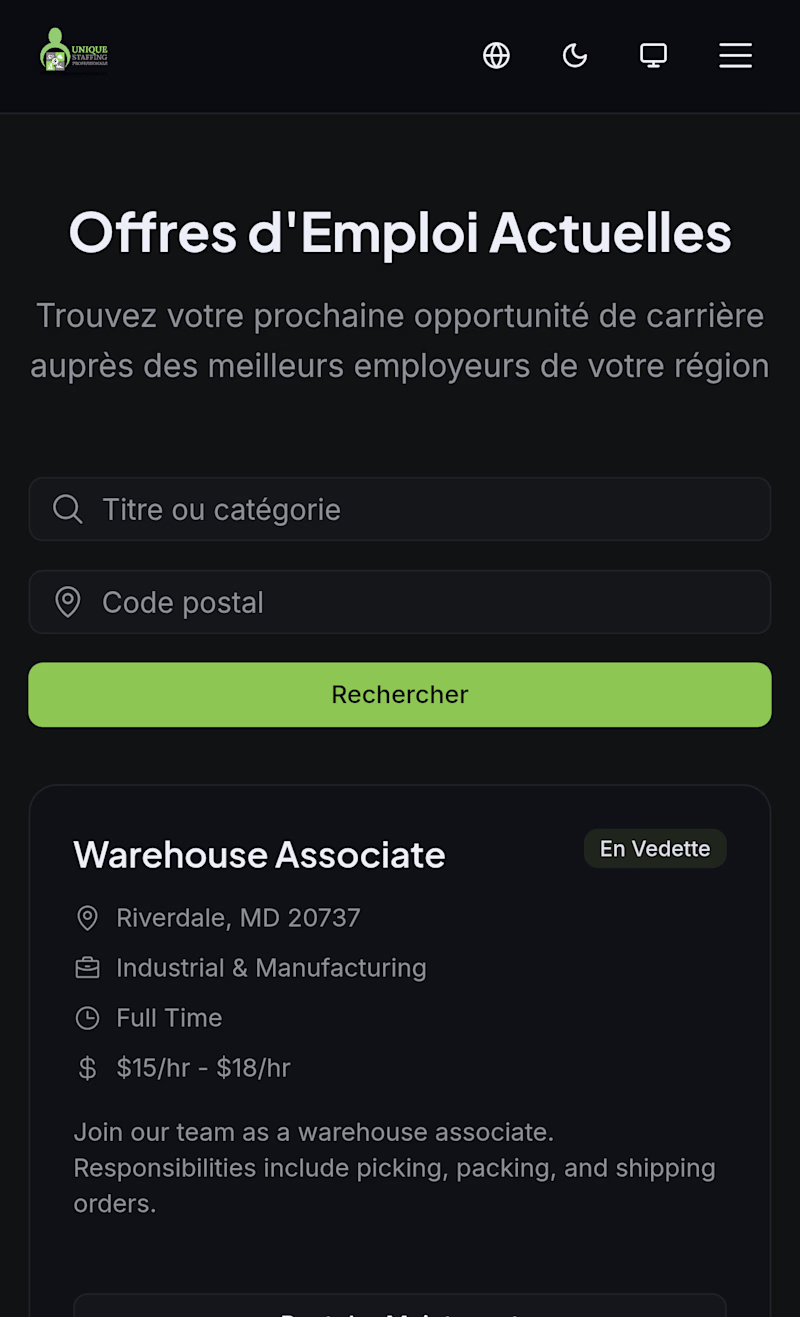Select the salary range text $15/hr - $18/hr
Viewport: 800px width, 1317px height.
(x=203, y=1067)
